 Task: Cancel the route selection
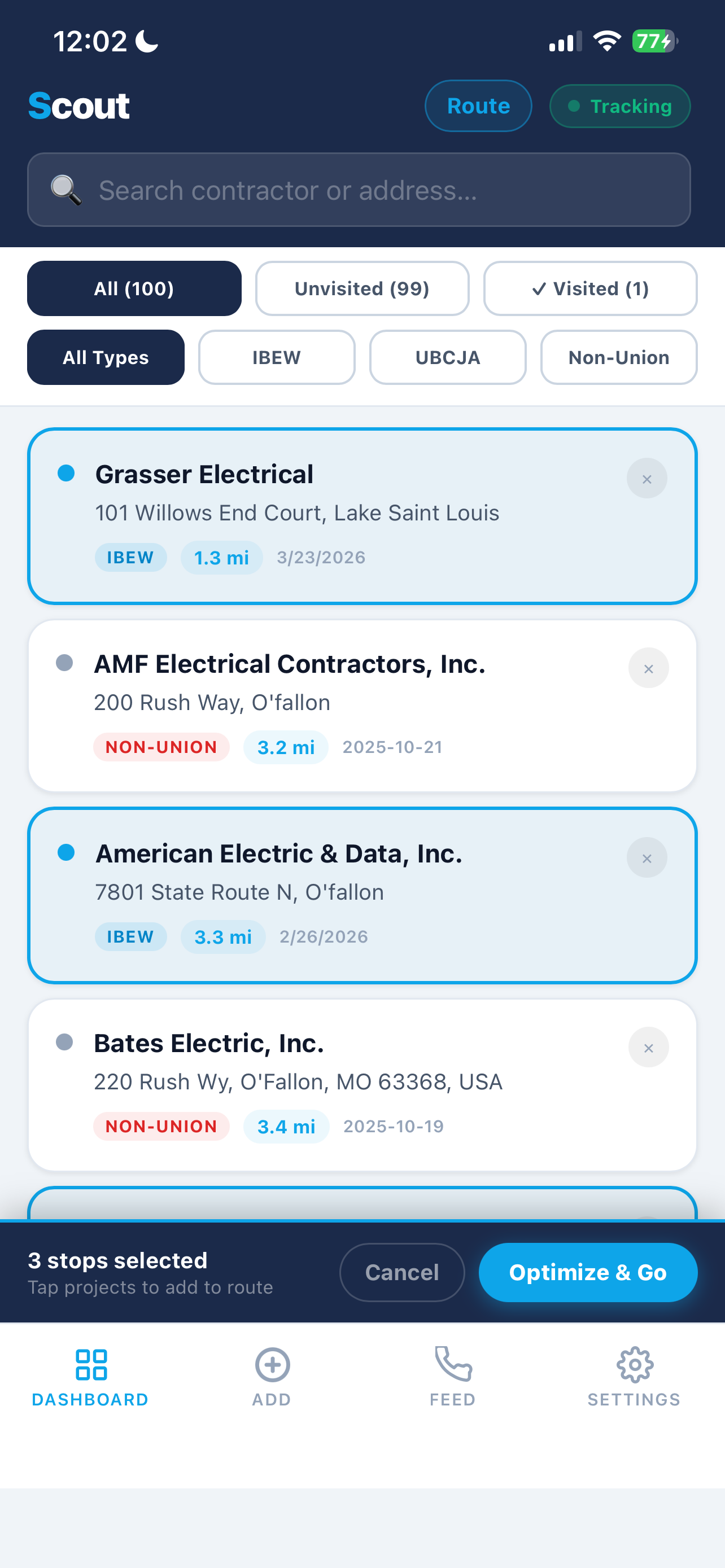[401, 1272]
